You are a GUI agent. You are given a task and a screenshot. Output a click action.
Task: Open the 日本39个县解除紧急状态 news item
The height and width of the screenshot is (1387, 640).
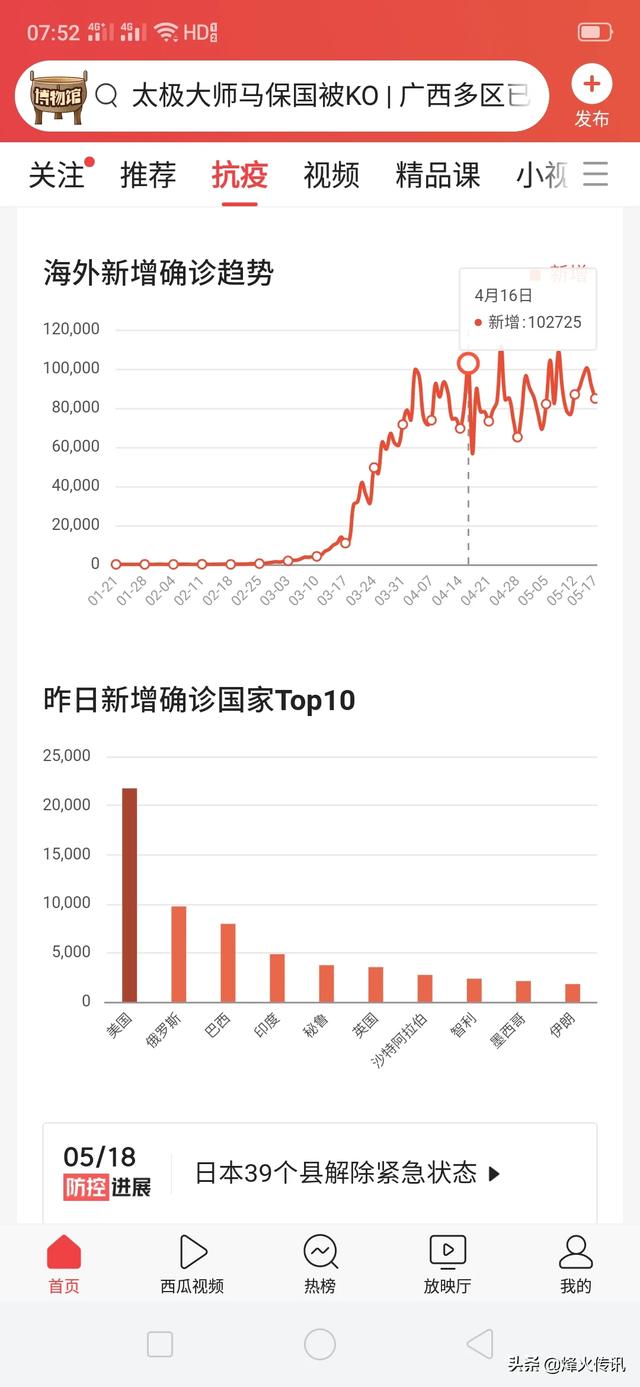(347, 1173)
